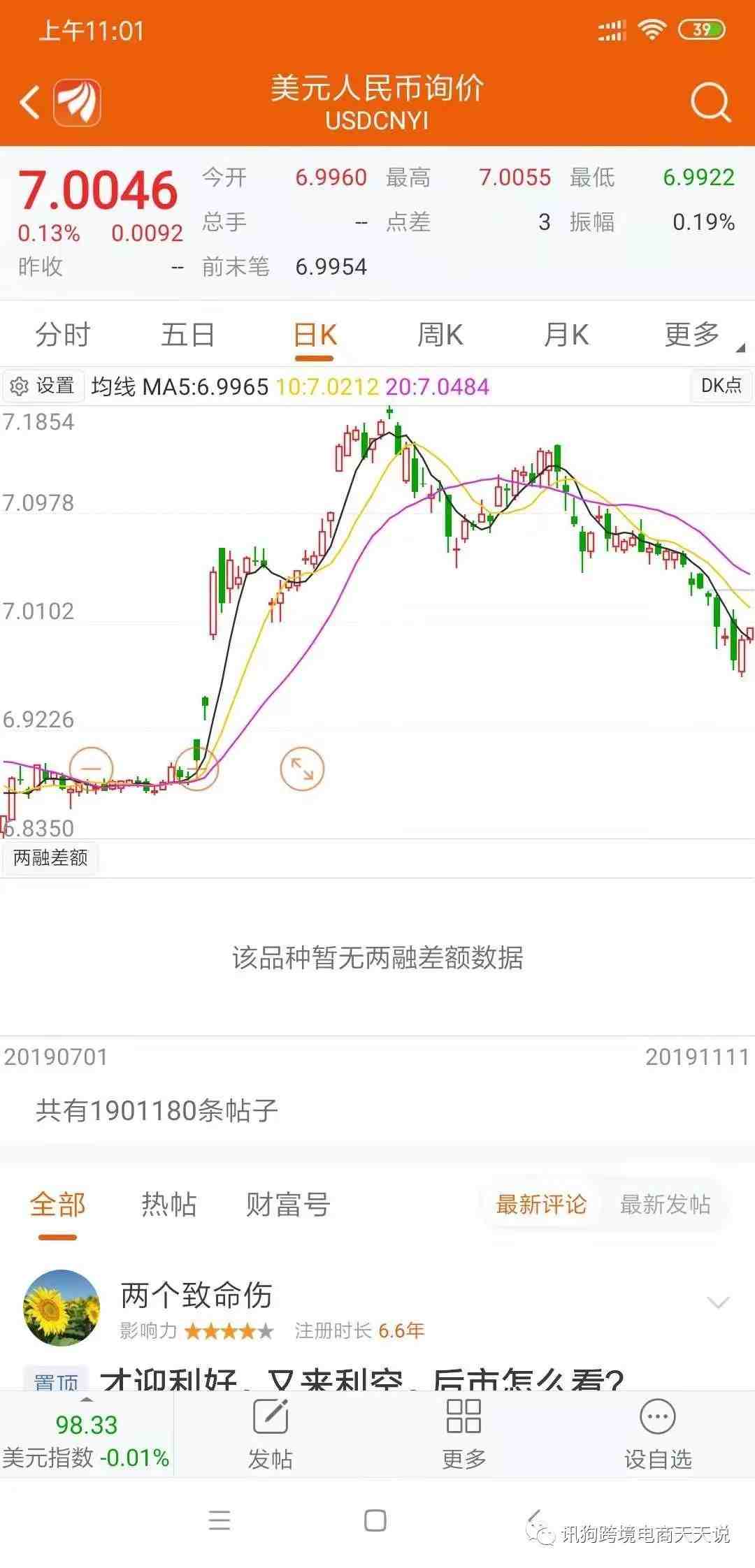Image resolution: width=755 pixels, height=1568 pixels.
Task: Switch to the 热帖 tab
Action: coord(168,1204)
